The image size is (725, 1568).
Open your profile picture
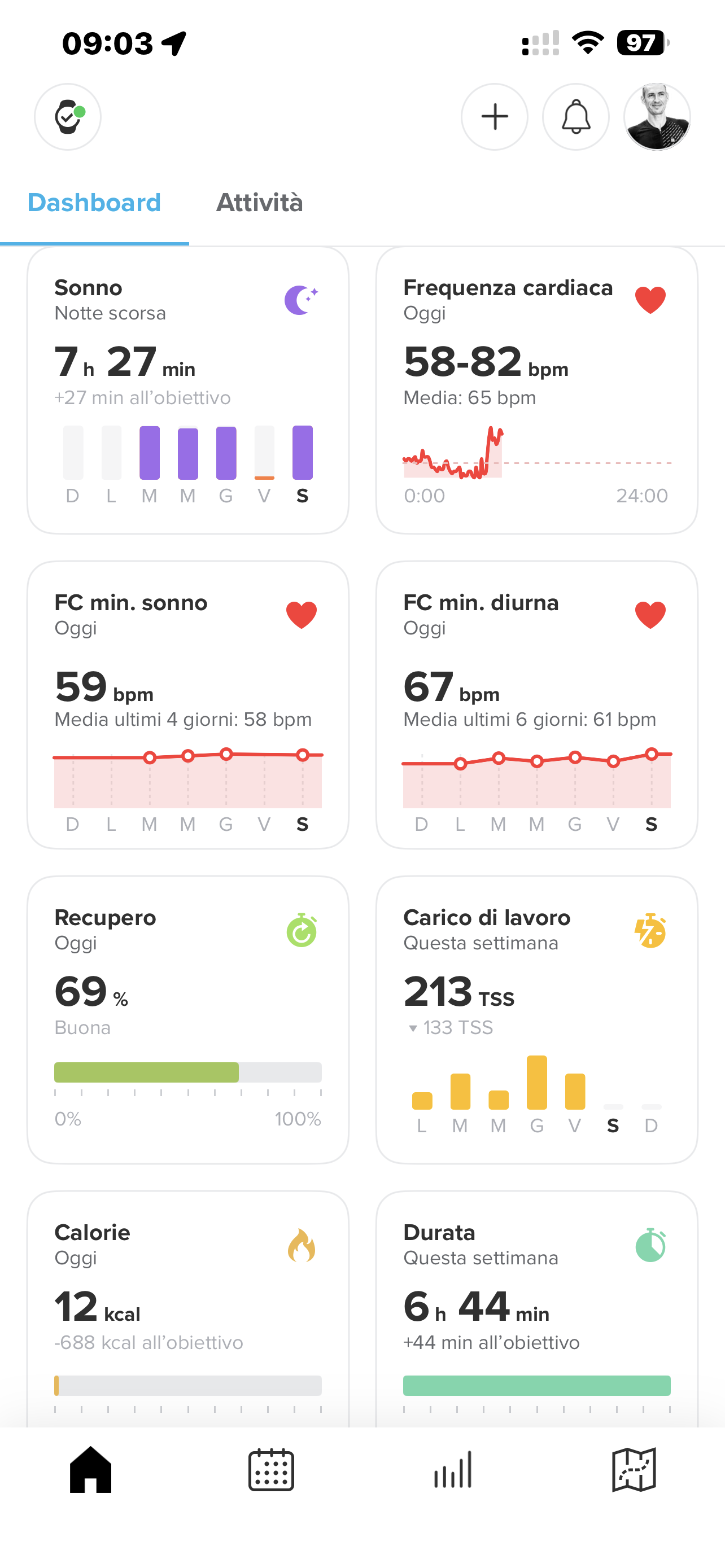pos(657,116)
